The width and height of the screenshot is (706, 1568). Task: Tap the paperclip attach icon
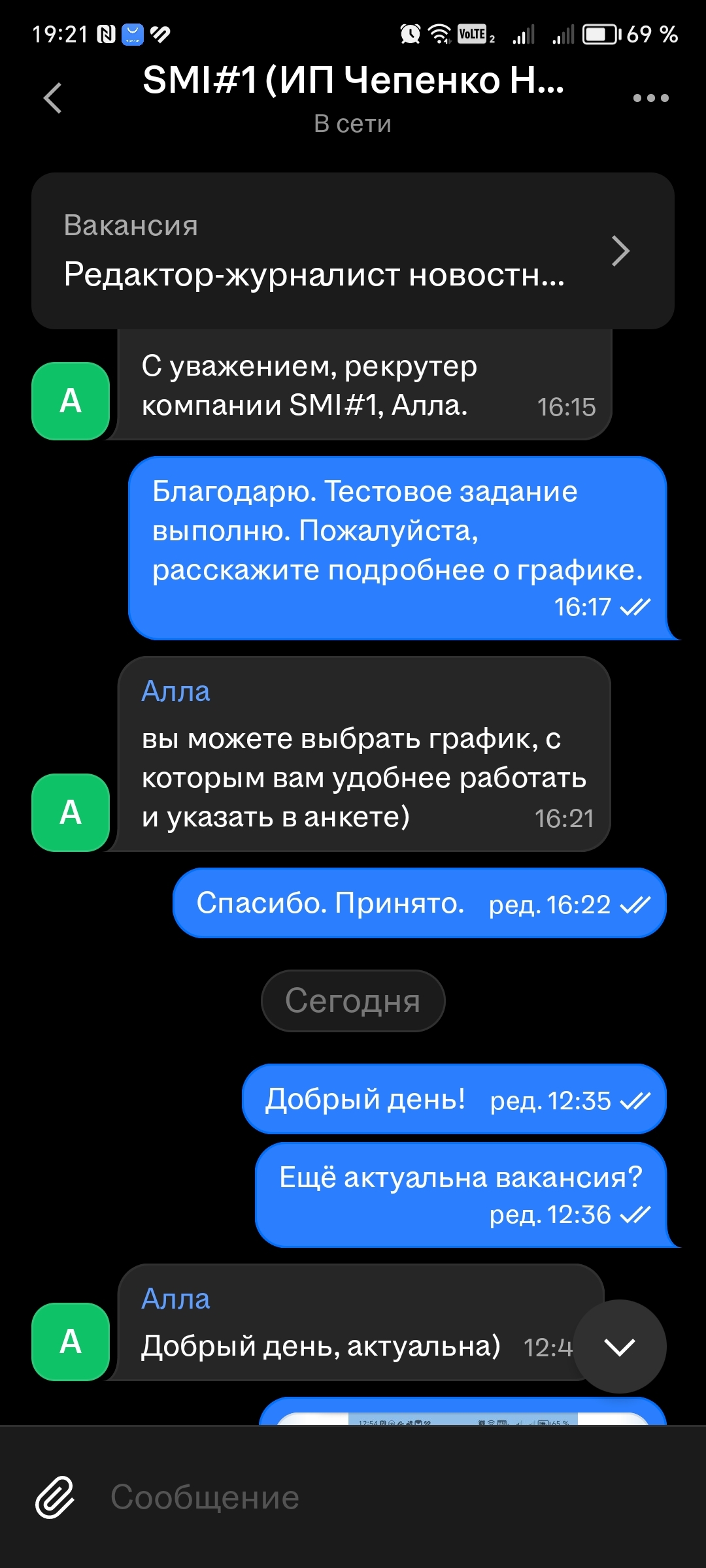55,1496
